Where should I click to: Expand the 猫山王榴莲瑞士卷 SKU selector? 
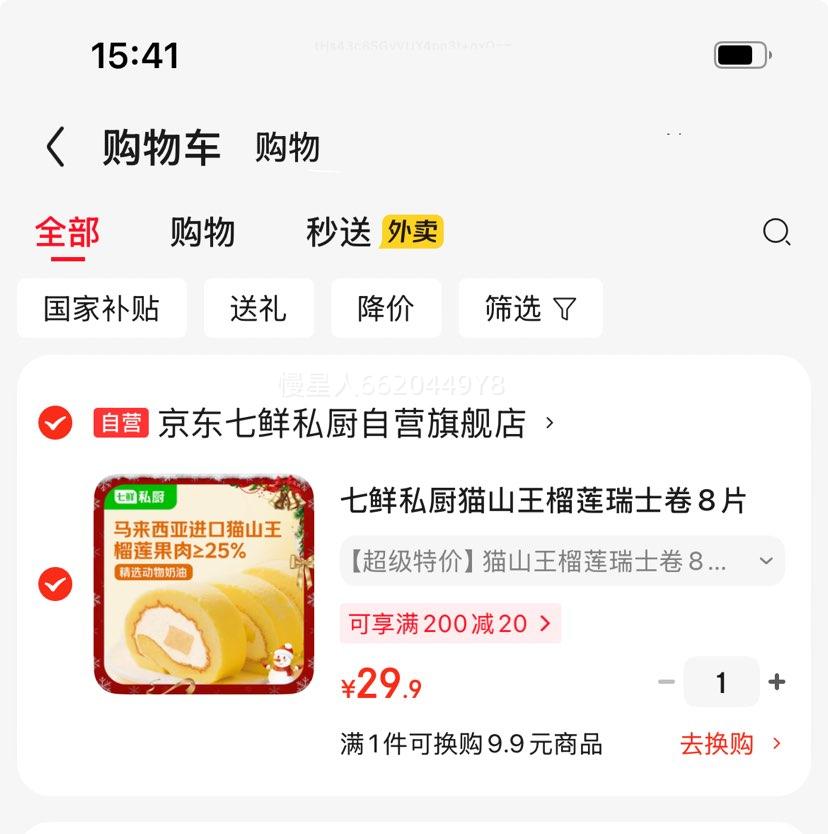(x=766, y=561)
